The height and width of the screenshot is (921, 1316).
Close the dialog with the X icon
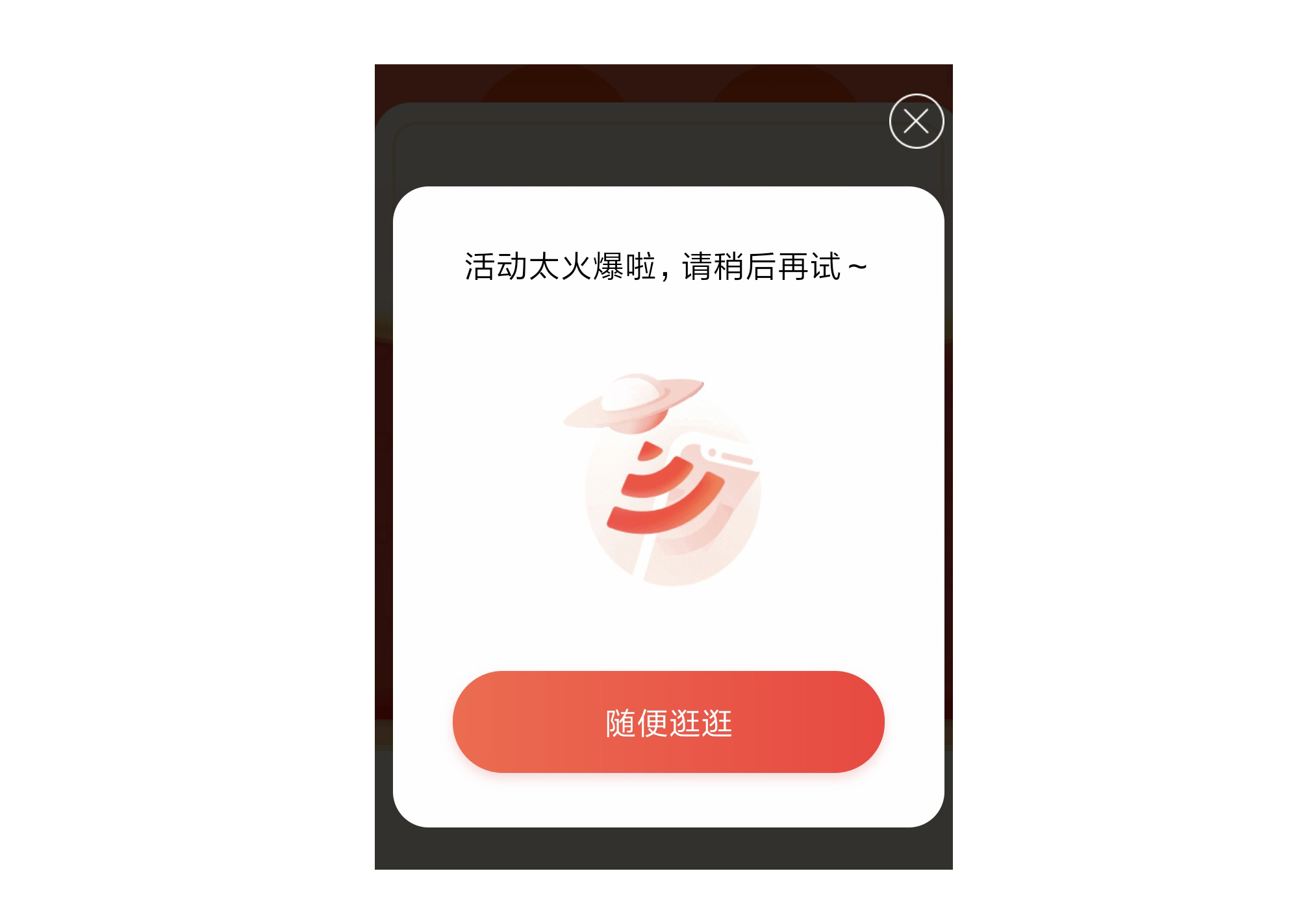coord(916,121)
